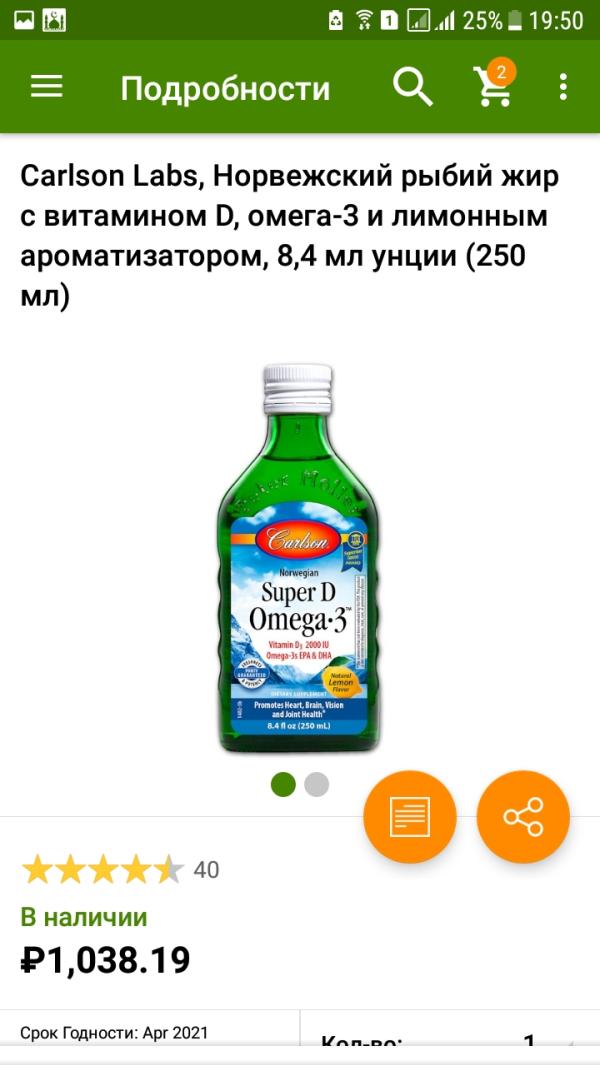Open the shopping cart
Viewport: 600px width, 1065px height.
[x=493, y=86]
